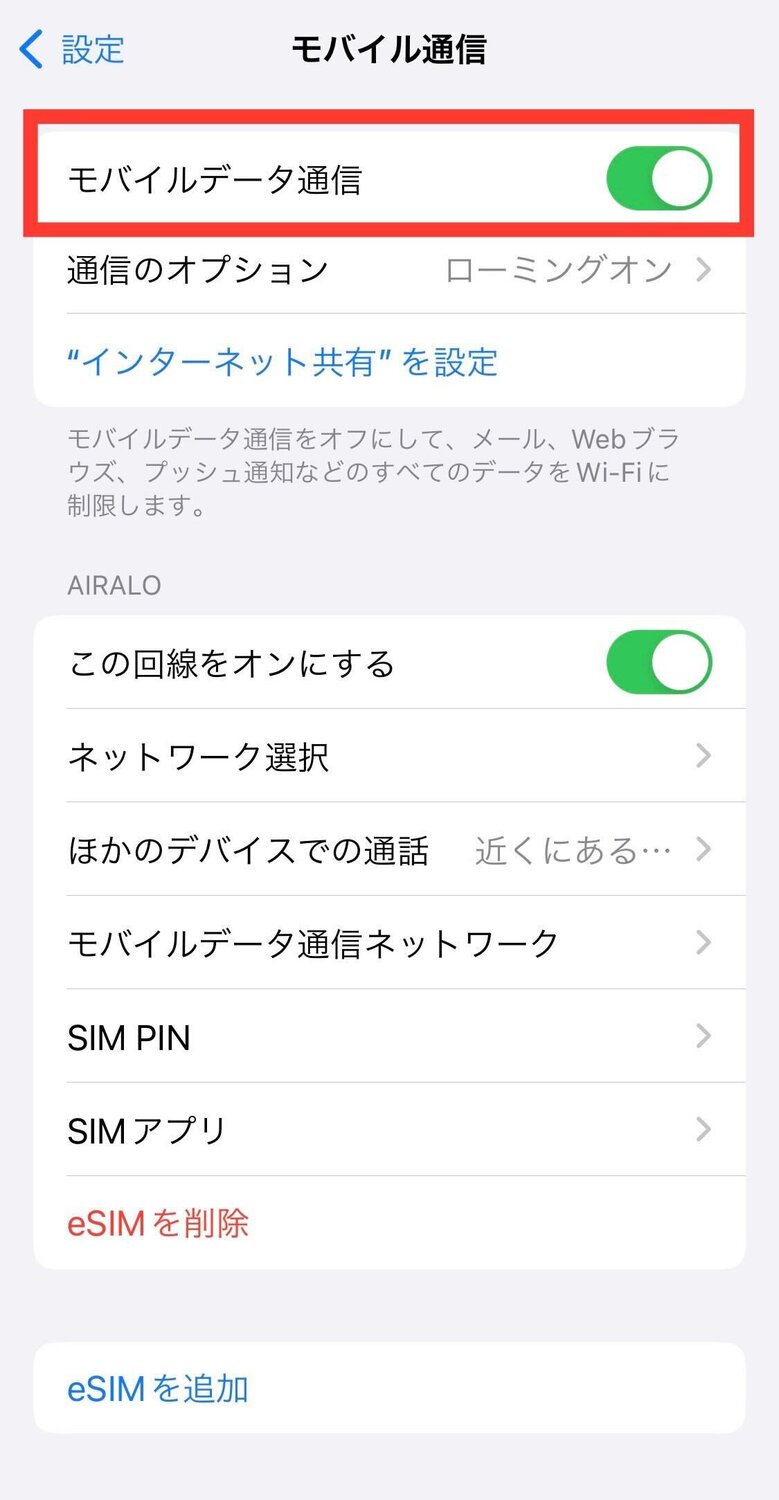Click the SIMアプリ chevron
Viewport: 779px width, 1500px height.
point(705,1129)
